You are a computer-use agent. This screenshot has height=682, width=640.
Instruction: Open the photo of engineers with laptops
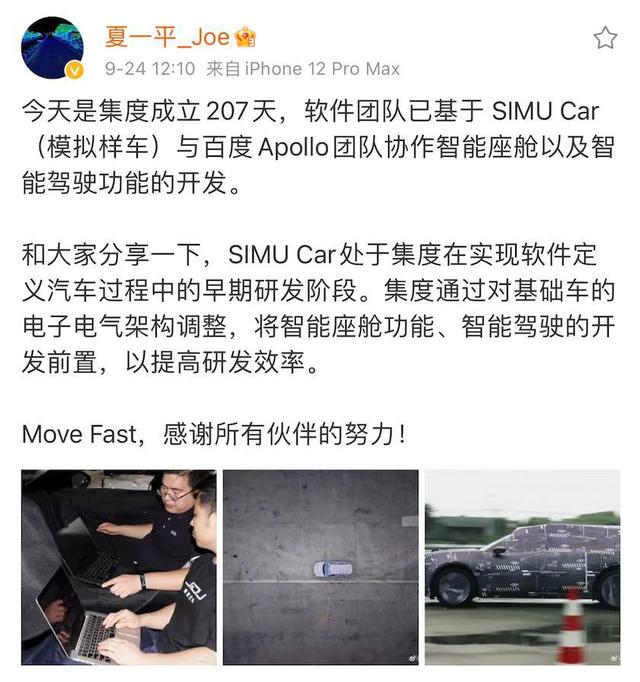119,567
